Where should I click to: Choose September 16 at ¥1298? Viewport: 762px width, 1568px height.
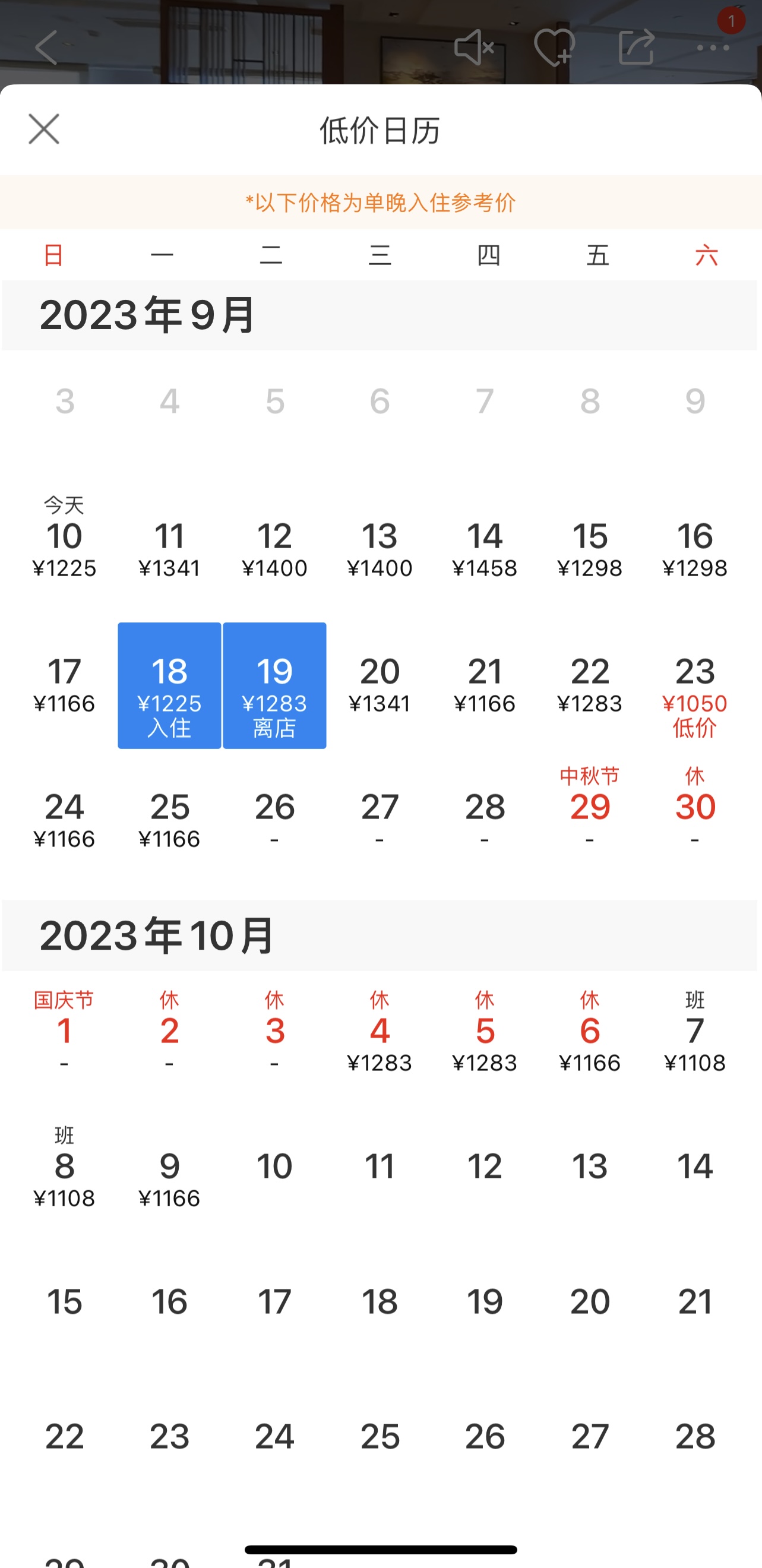point(695,548)
